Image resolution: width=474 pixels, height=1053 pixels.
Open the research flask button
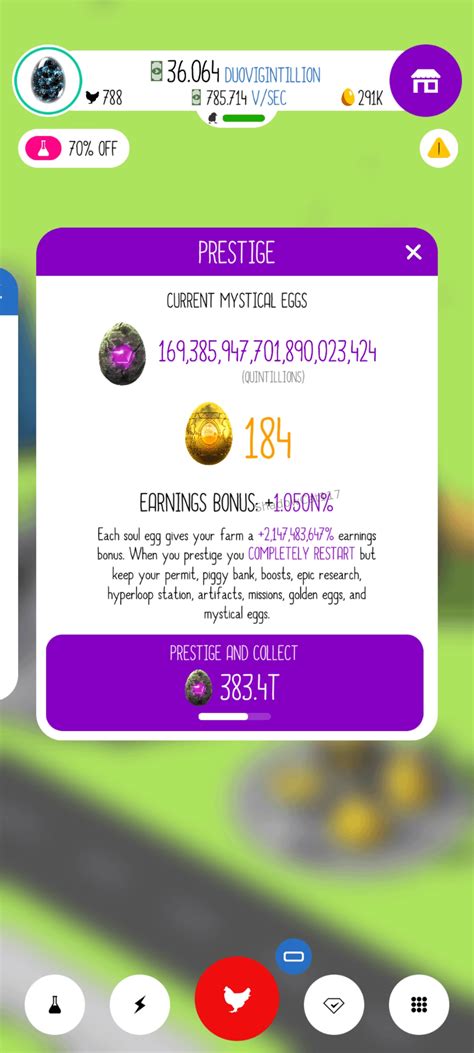[54, 1005]
